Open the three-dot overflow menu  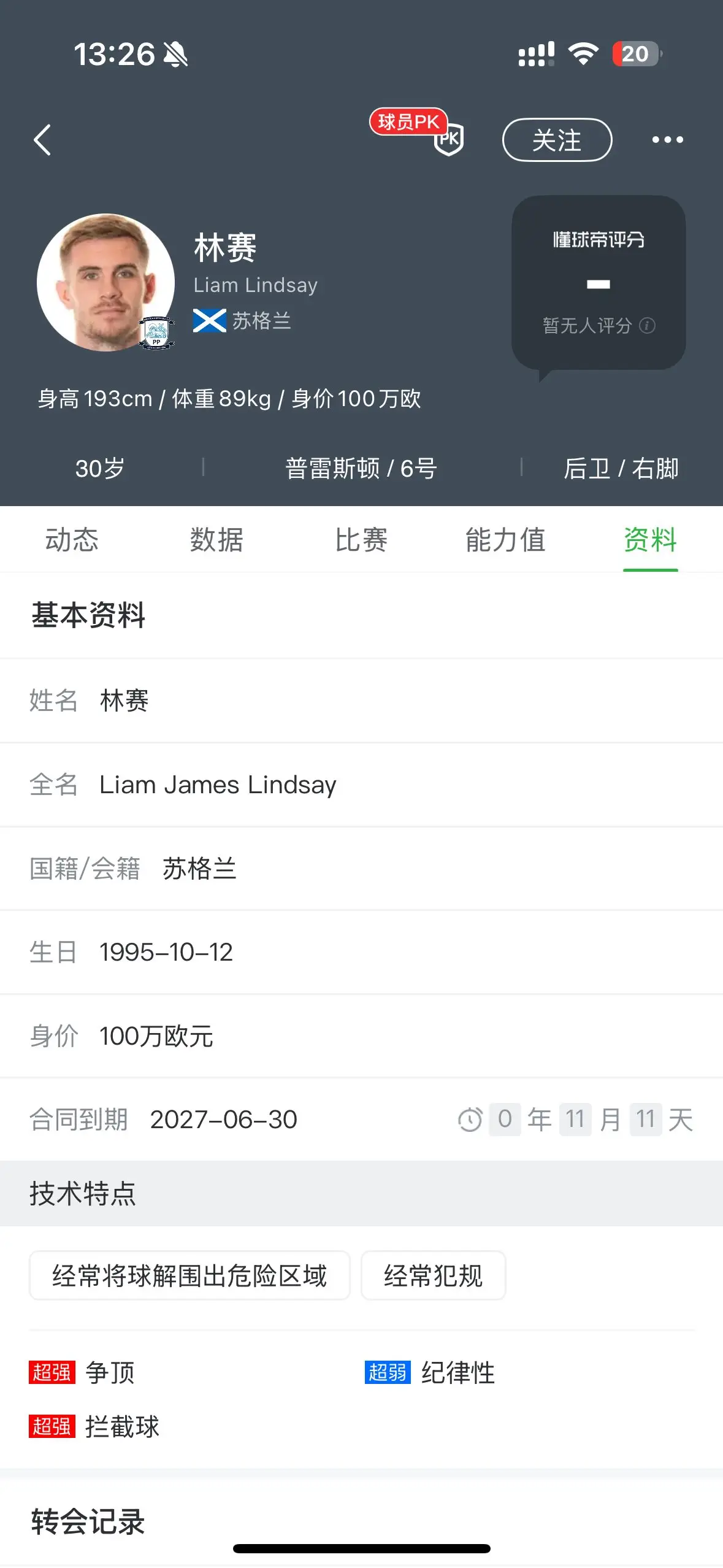tap(667, 140)
